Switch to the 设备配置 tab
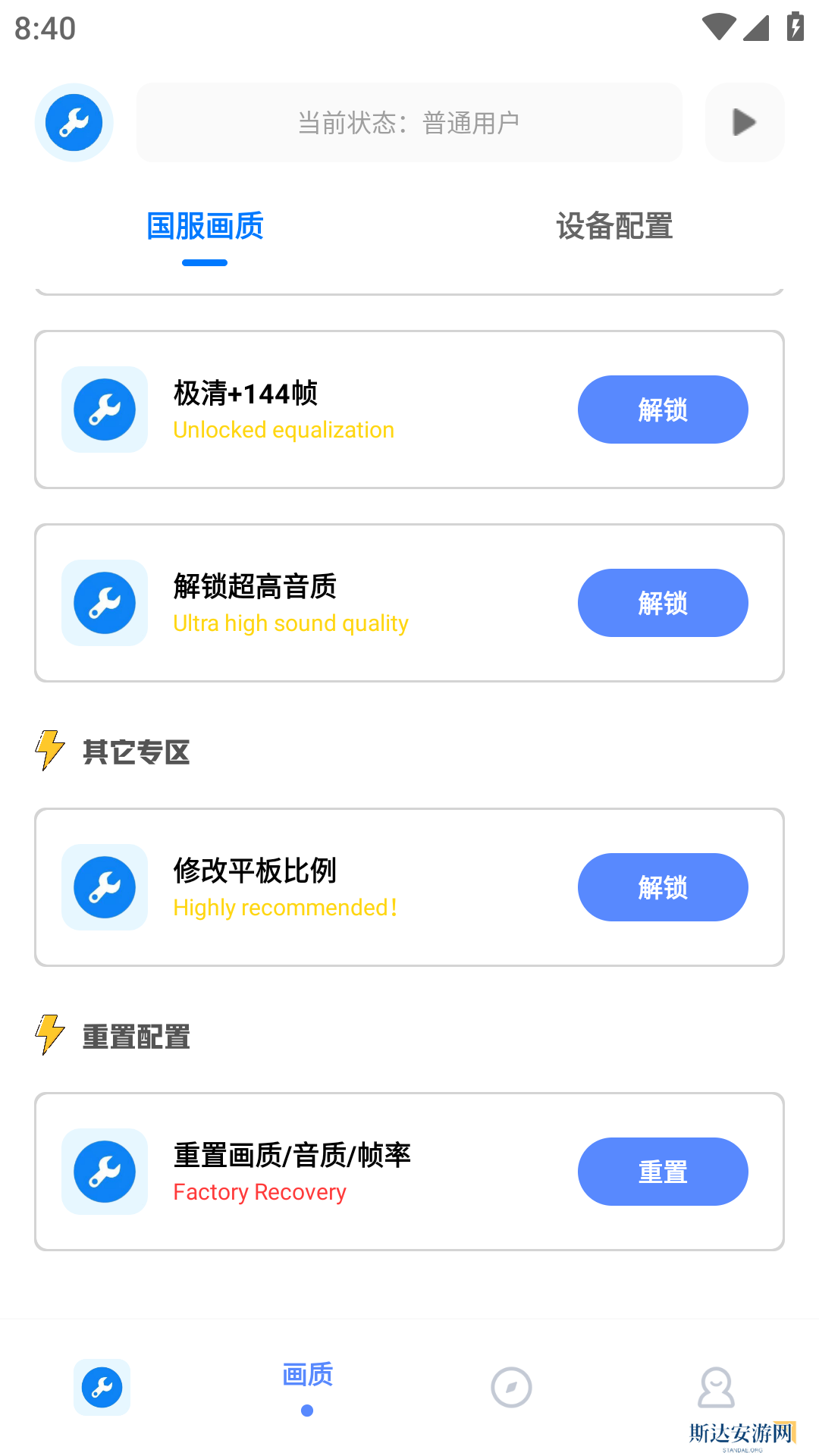The height and width of the screenshot is (1456, 819). [x=614, y=226]
